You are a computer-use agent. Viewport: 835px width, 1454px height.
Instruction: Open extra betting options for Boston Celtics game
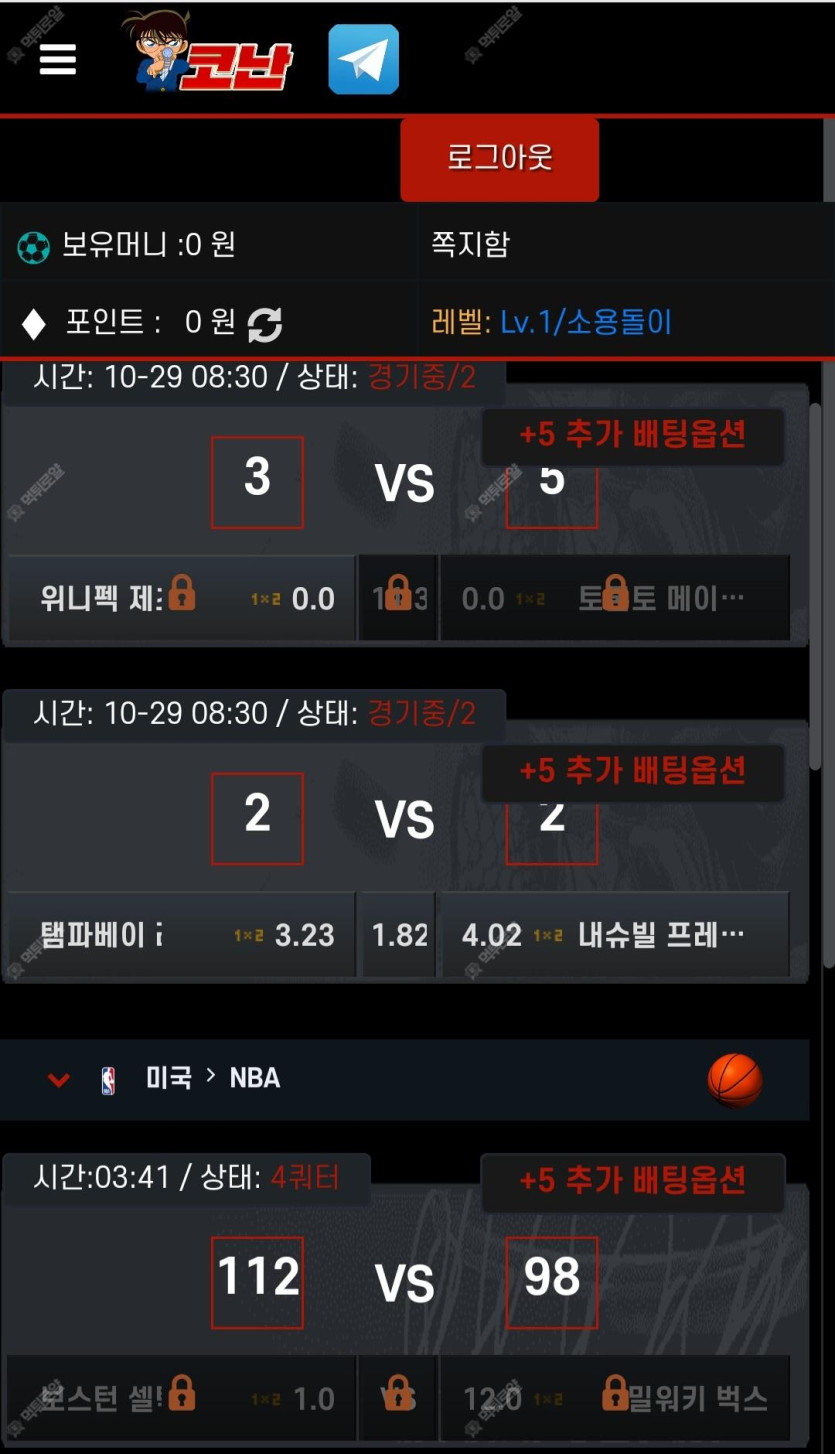632,1181
